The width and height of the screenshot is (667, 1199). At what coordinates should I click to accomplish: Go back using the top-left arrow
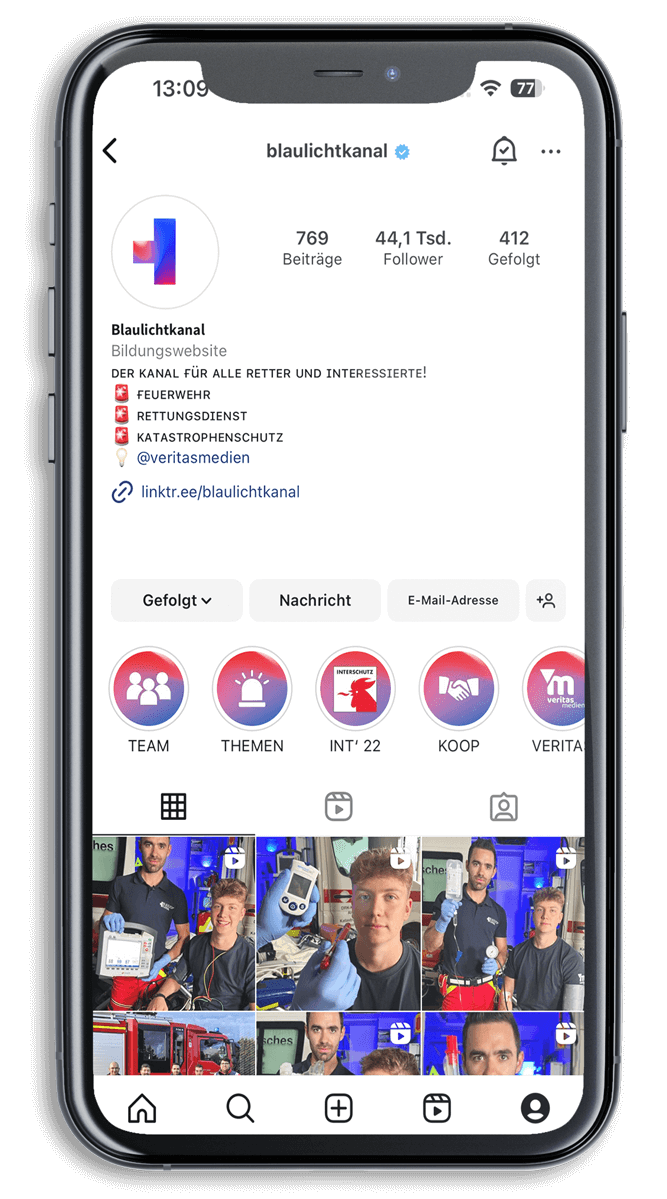pos(110,151)
